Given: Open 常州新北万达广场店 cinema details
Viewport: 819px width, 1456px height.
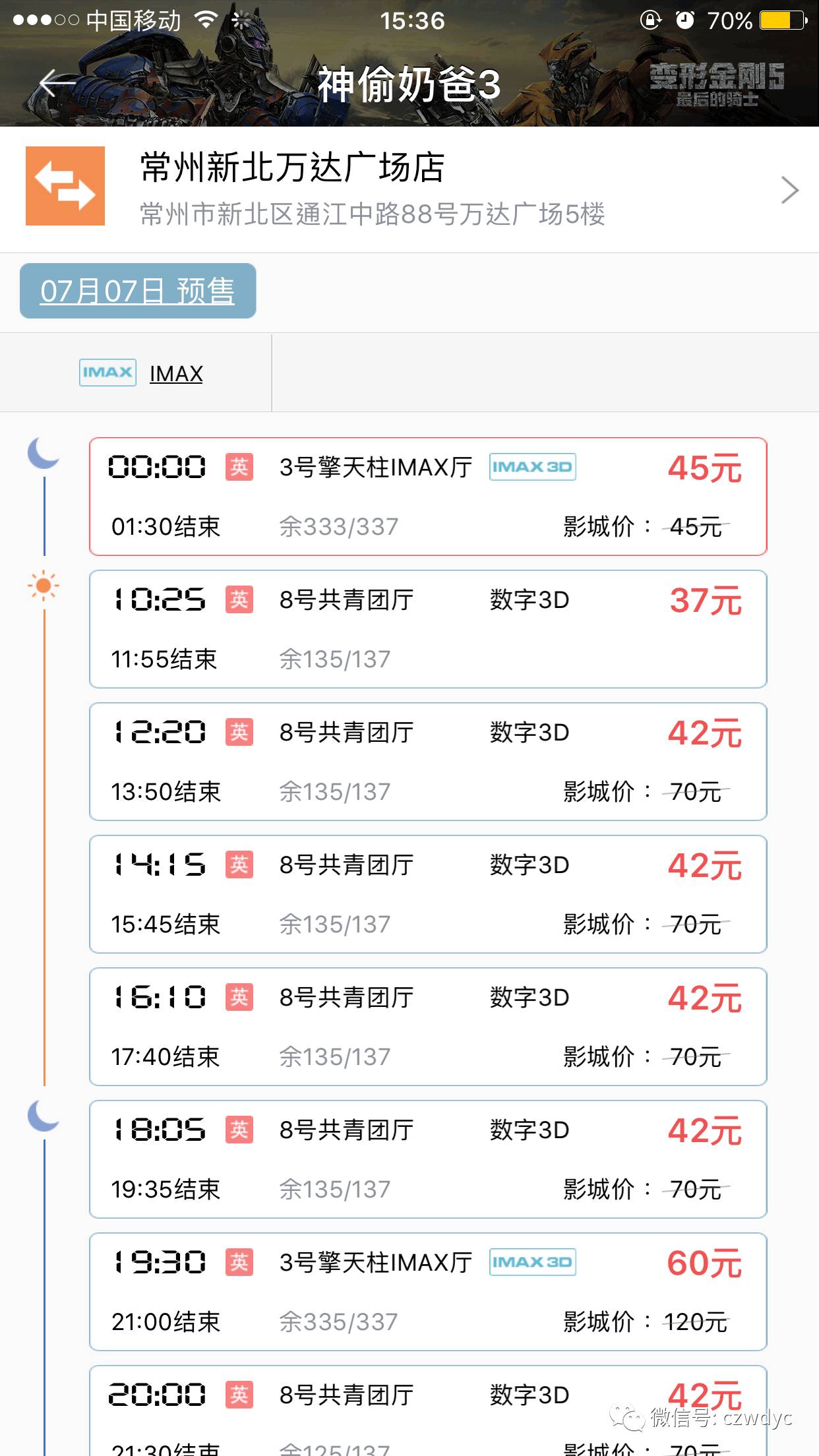Looking at the screenshot, I should click(409, 189).
